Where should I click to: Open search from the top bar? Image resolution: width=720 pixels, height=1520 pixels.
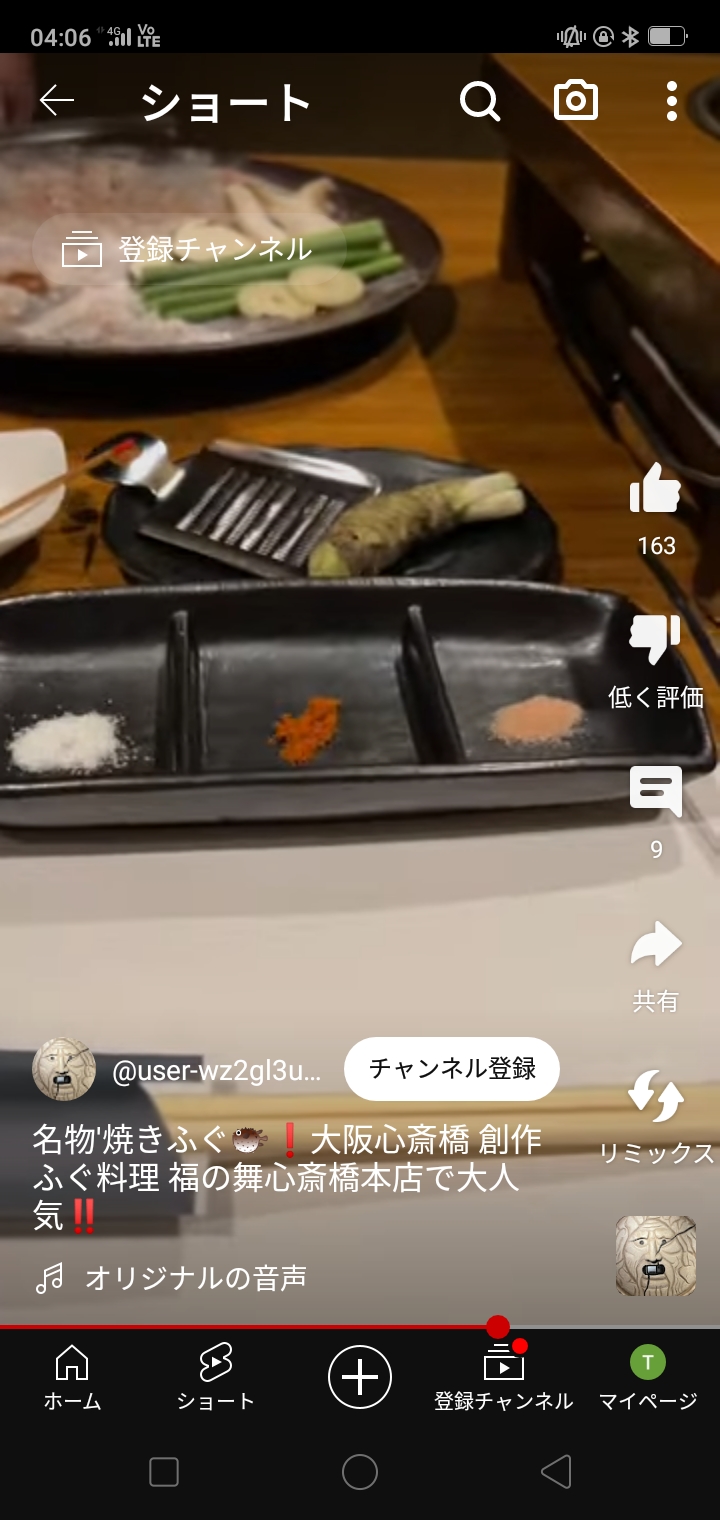pyautogui.click(x=480, y=101)
